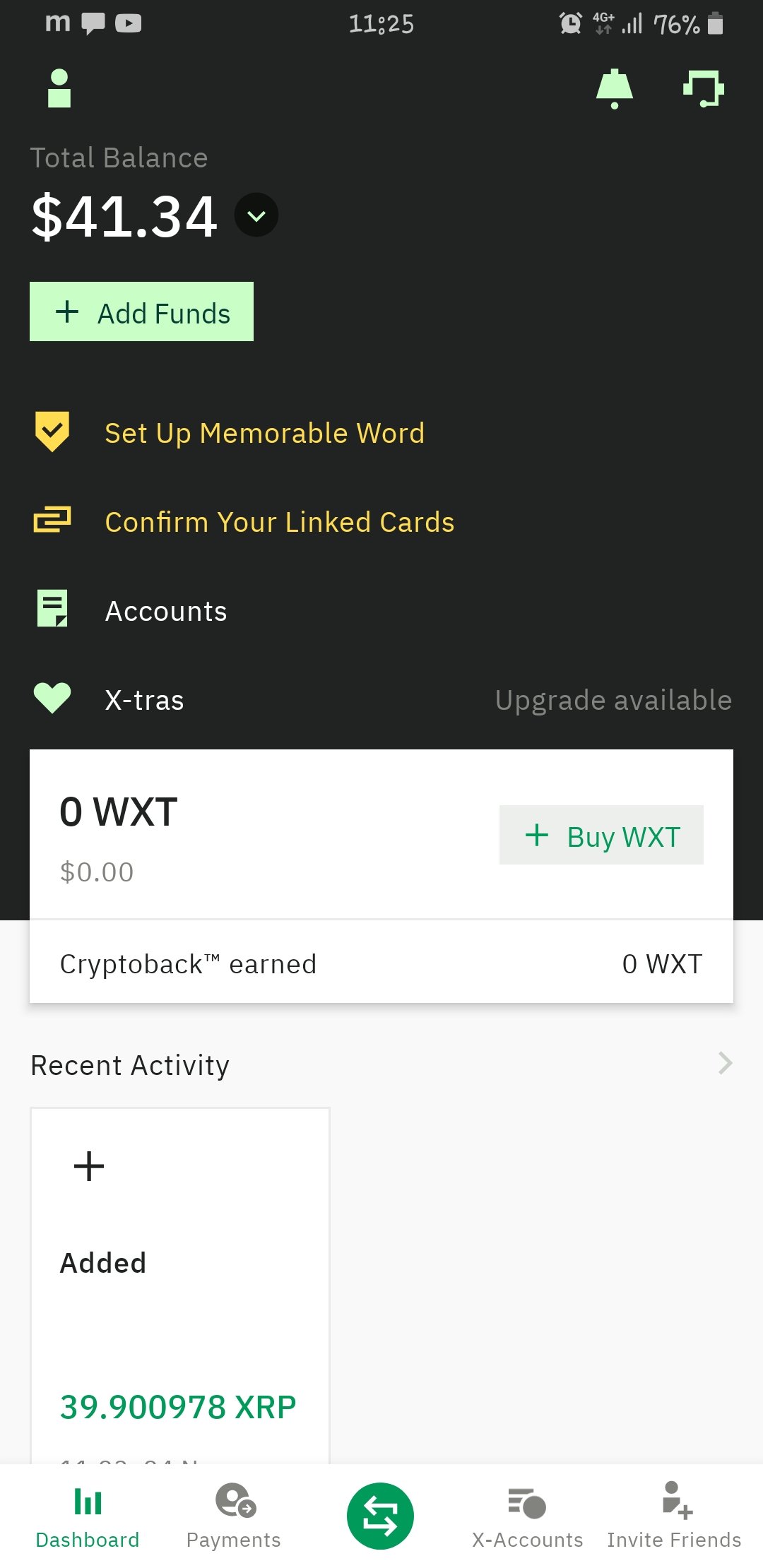Switch to the Payments tab
Screen dimensions: 763x1568
point(234,1516)
